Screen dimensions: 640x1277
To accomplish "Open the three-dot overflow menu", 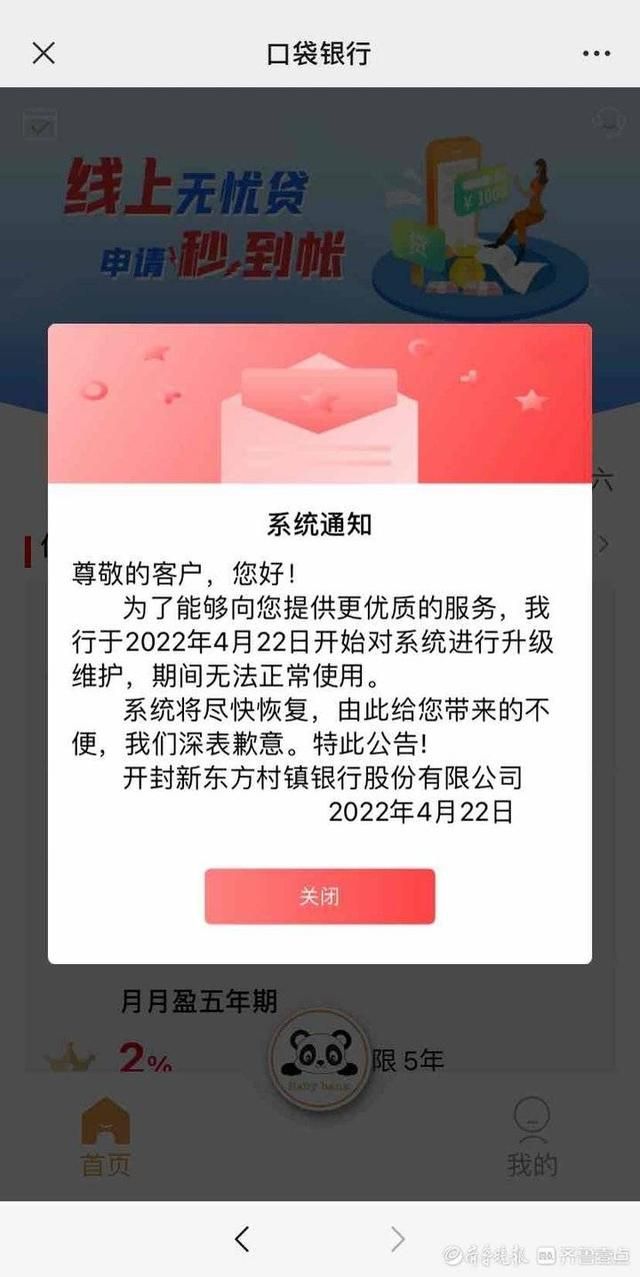I will 596,53.
